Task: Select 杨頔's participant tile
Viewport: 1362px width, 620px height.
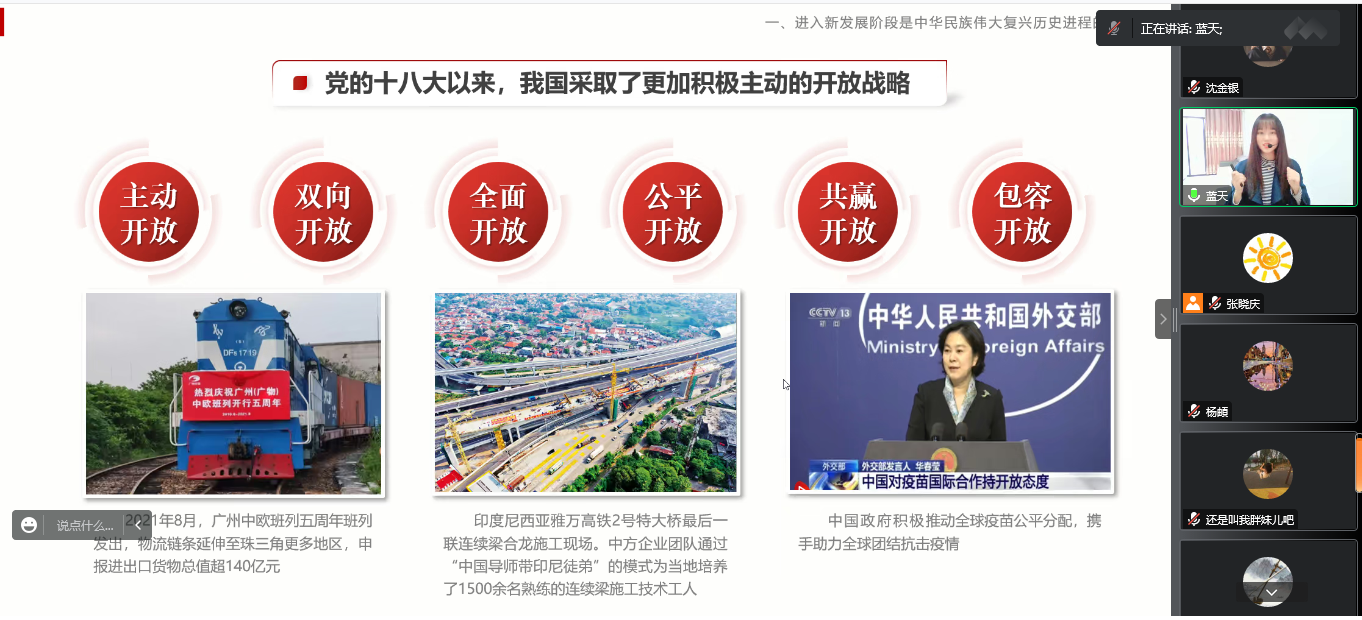Action: (x=1268, y=372)
